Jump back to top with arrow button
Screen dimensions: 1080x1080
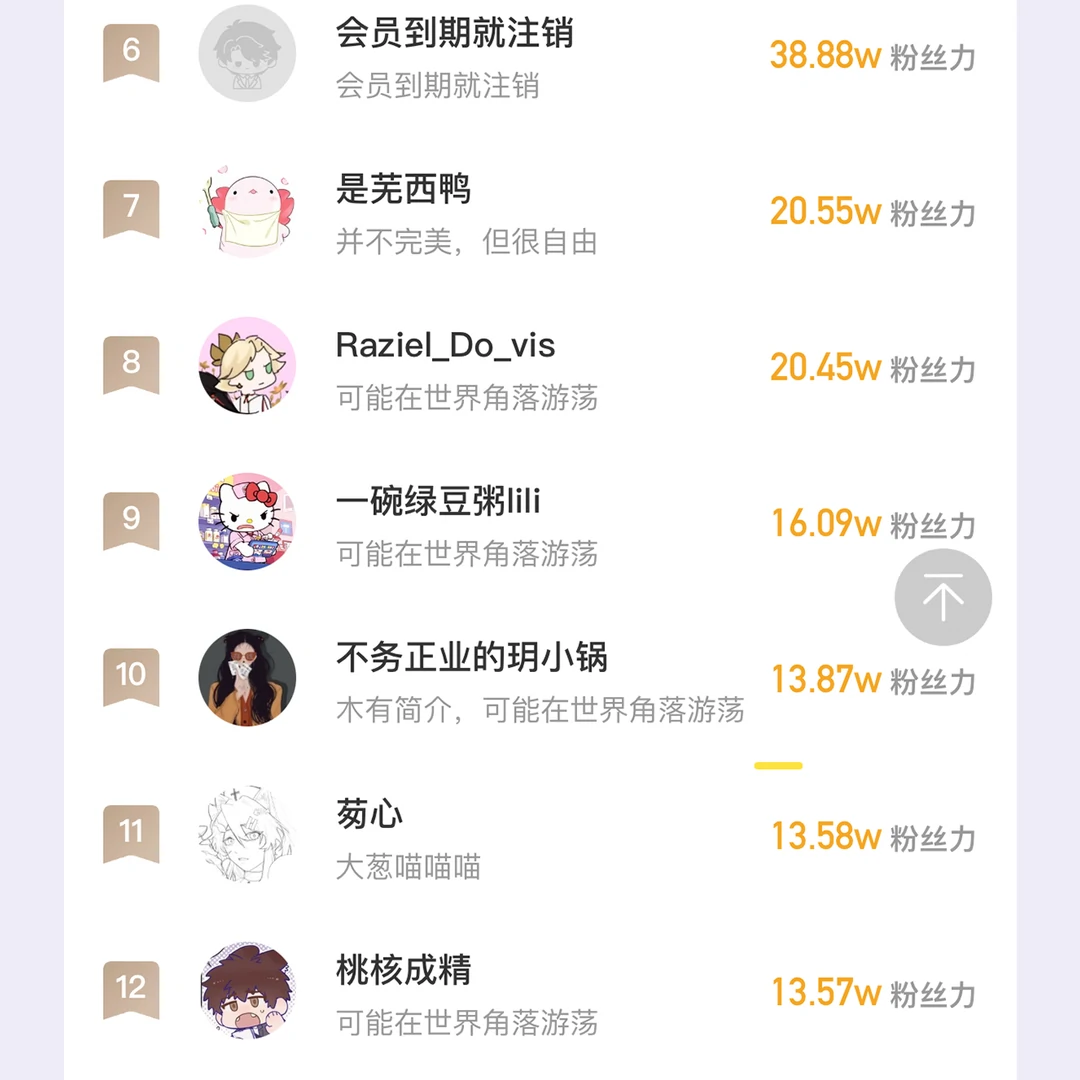(942, 598)
